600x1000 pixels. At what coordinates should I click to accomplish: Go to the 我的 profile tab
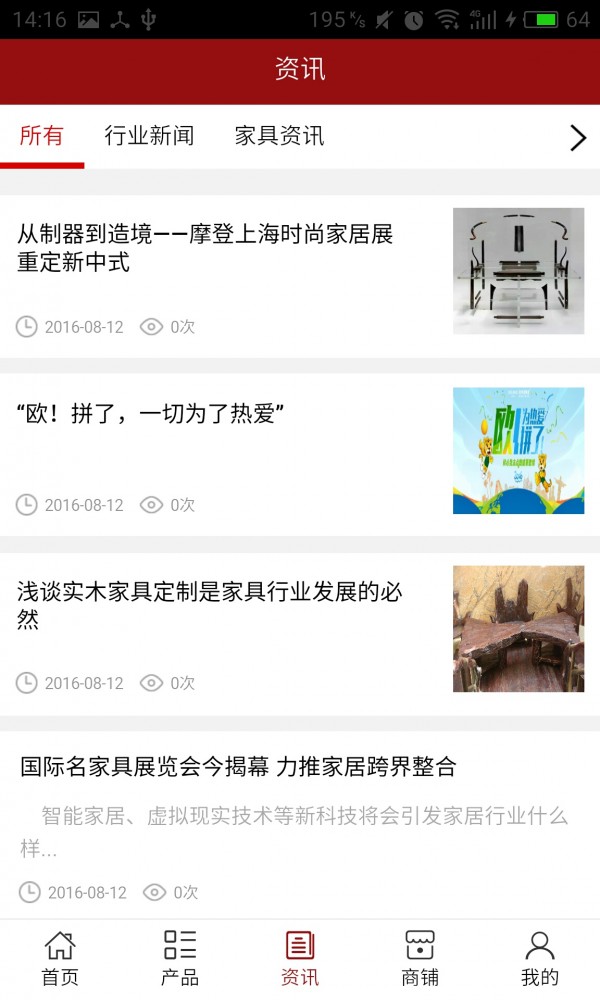coord(540,958)
